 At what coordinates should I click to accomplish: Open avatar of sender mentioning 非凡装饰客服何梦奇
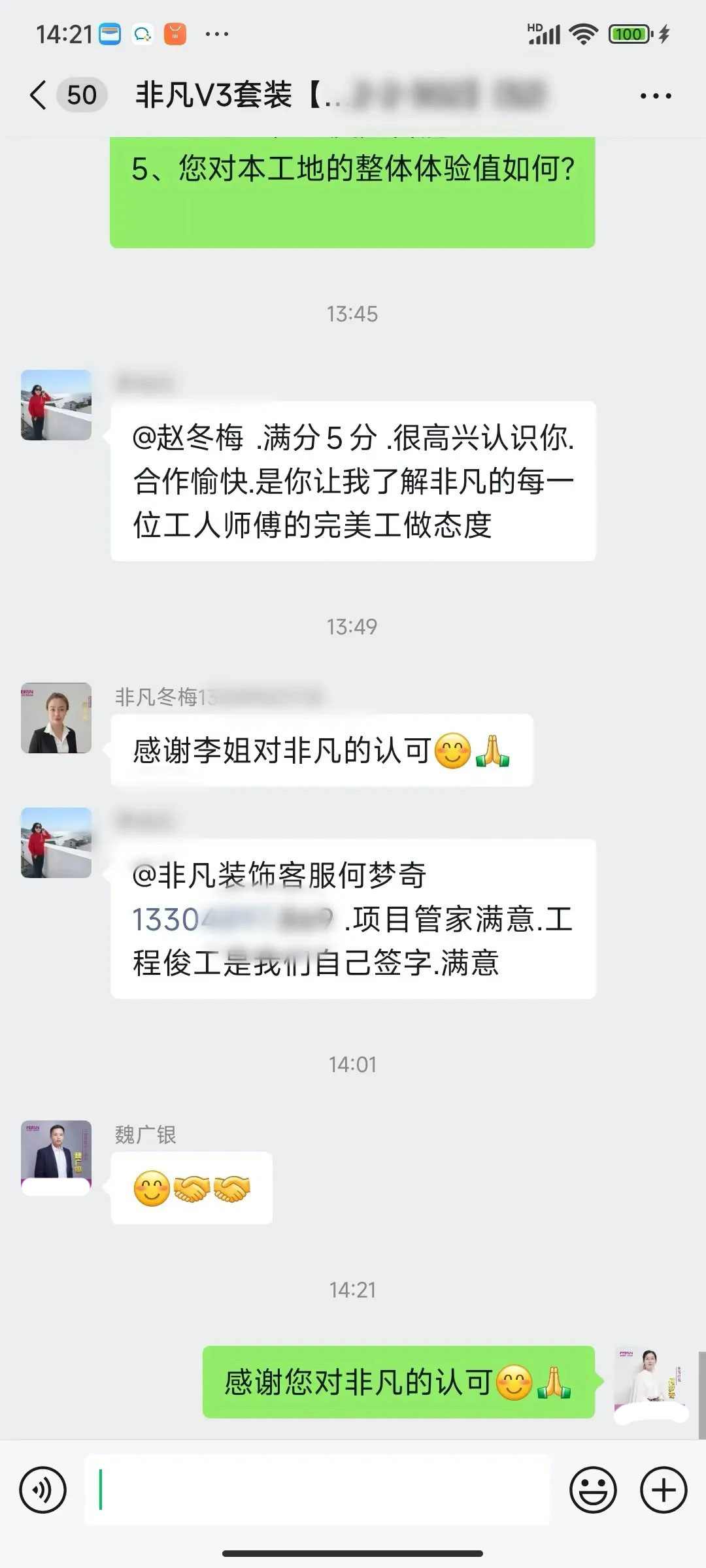56,842
